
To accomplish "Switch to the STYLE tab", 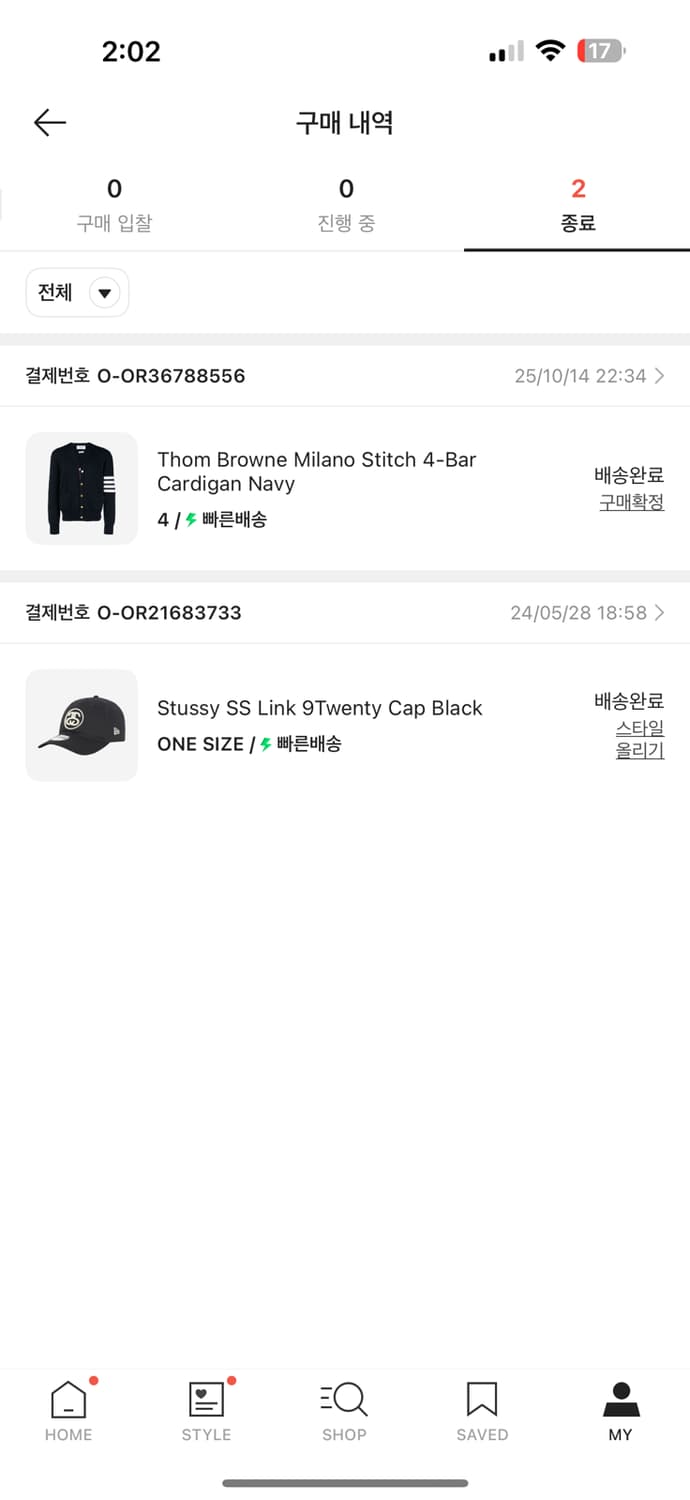I will (x=206, y=1410).
